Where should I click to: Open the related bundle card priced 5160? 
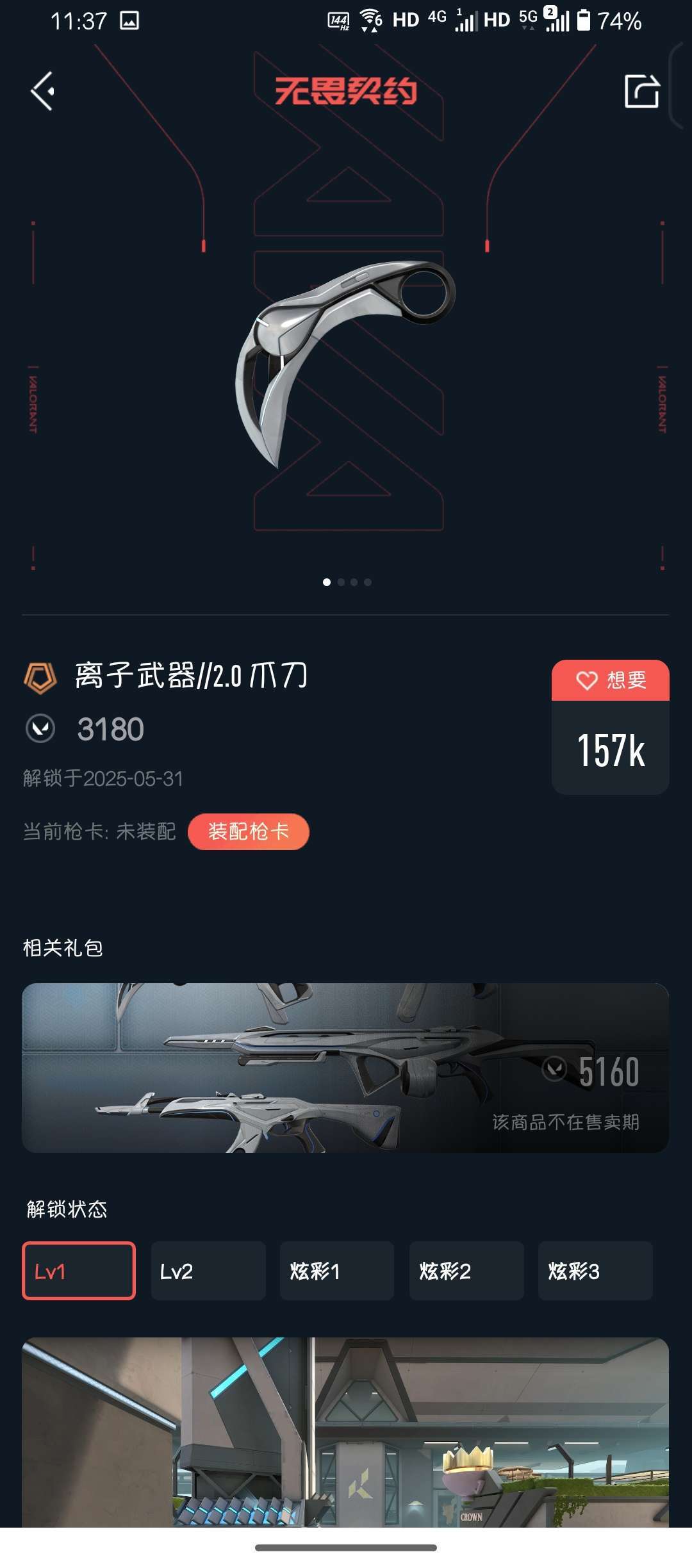point(345,1068)
